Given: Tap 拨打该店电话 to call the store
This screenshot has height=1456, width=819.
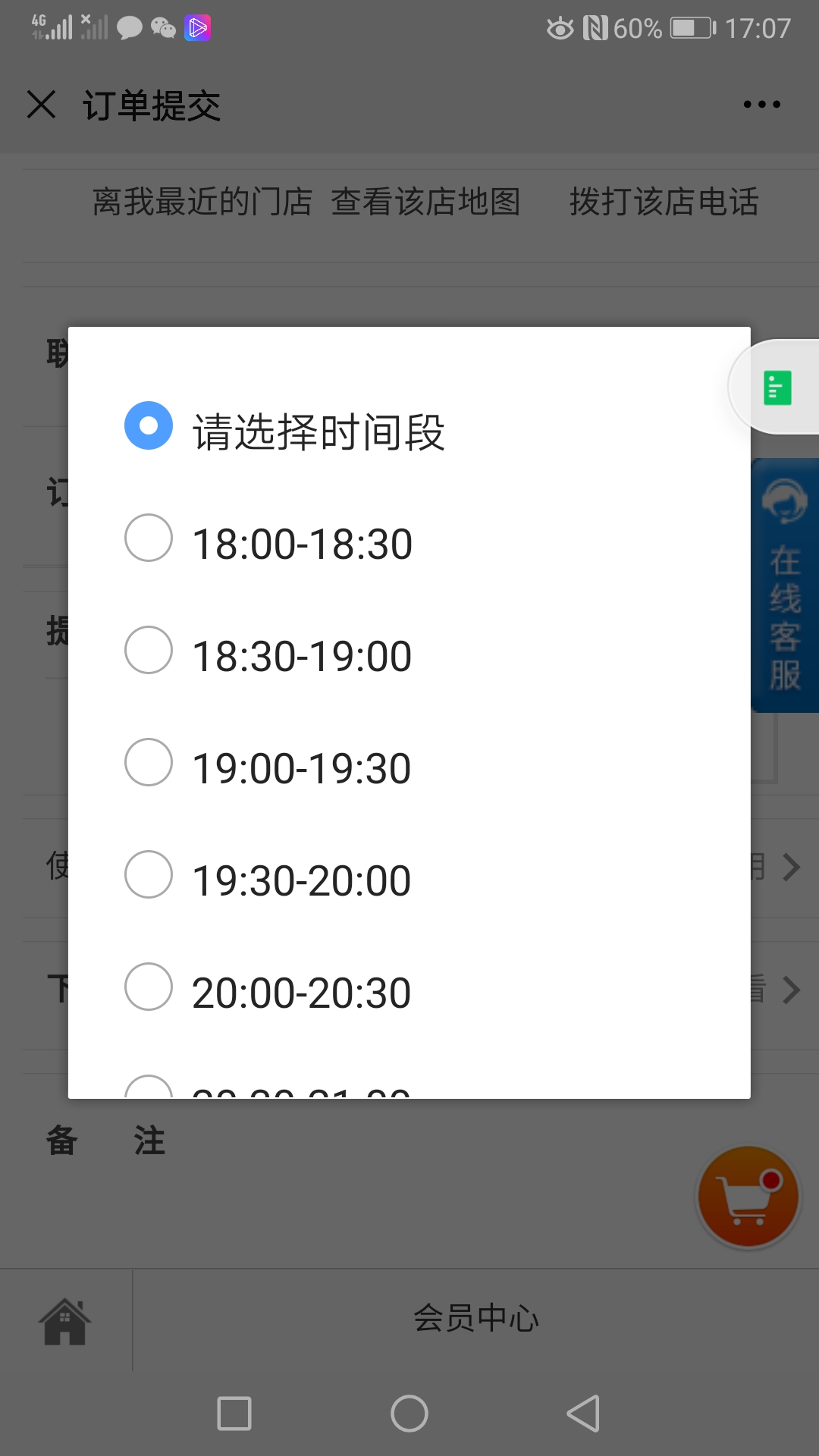Looking at the screenshot, I should [664, 202].
